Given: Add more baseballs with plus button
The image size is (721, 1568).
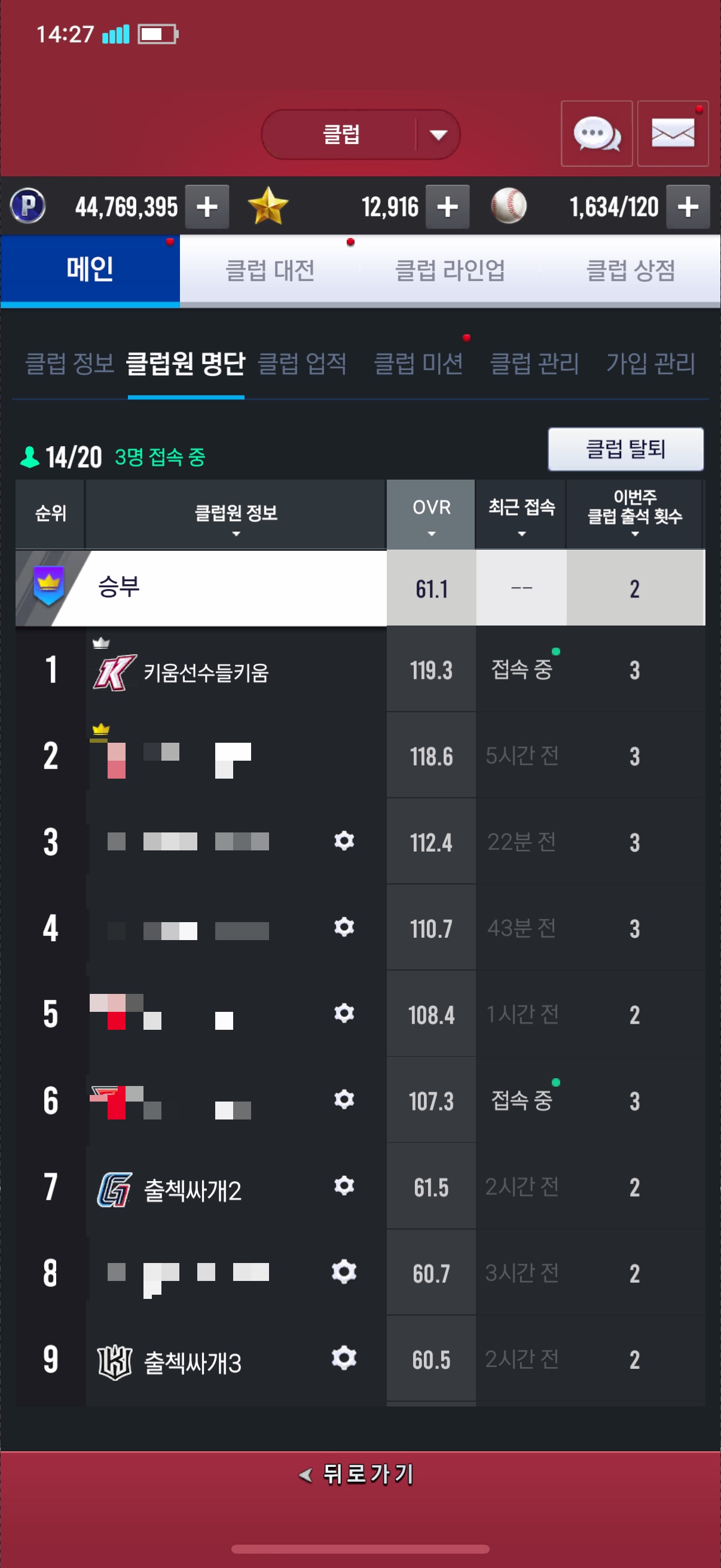Looking at the screenshot, I should (x=688, y=207).
